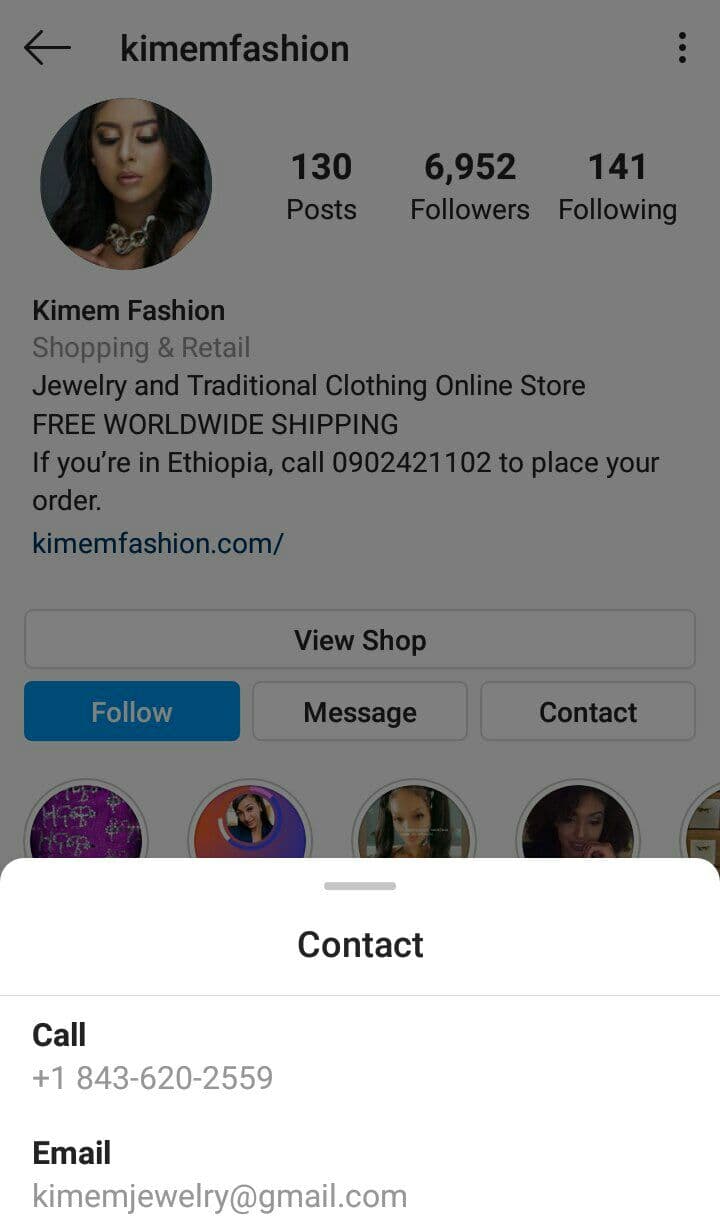Email kimemjewelry@gmail.com

coord(360,1174)
